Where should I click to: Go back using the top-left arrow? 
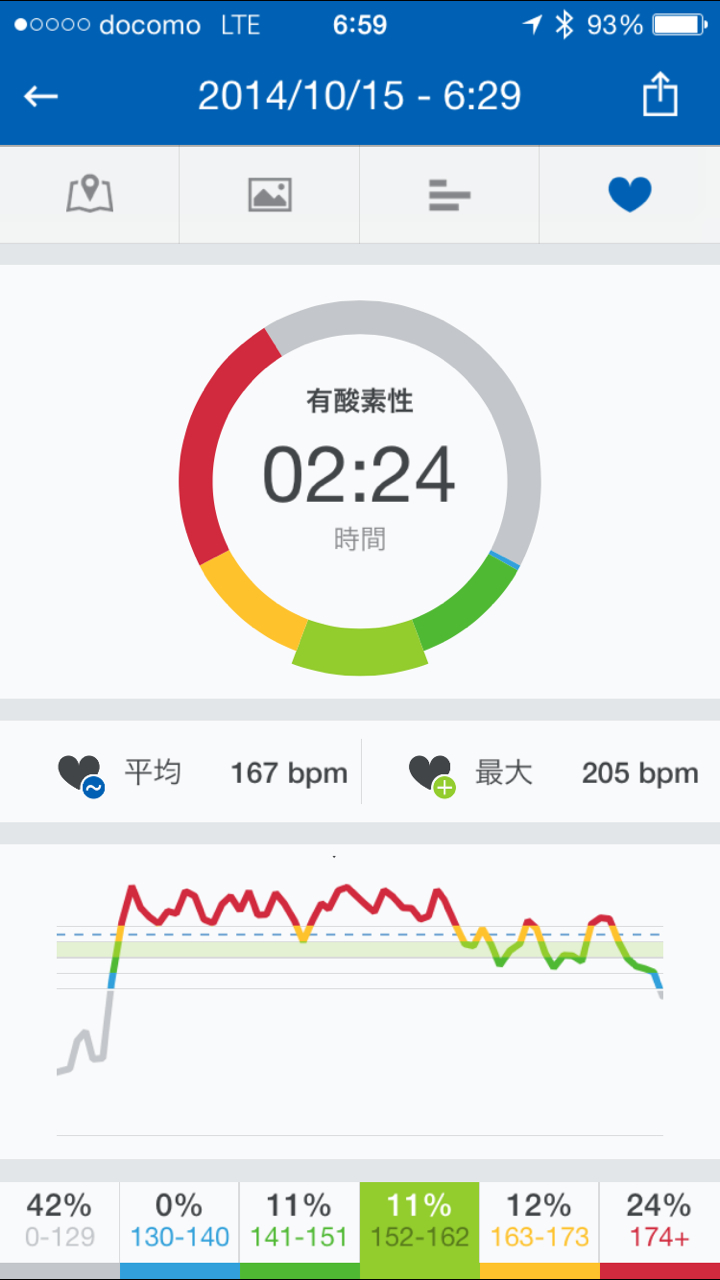point(42,96)
